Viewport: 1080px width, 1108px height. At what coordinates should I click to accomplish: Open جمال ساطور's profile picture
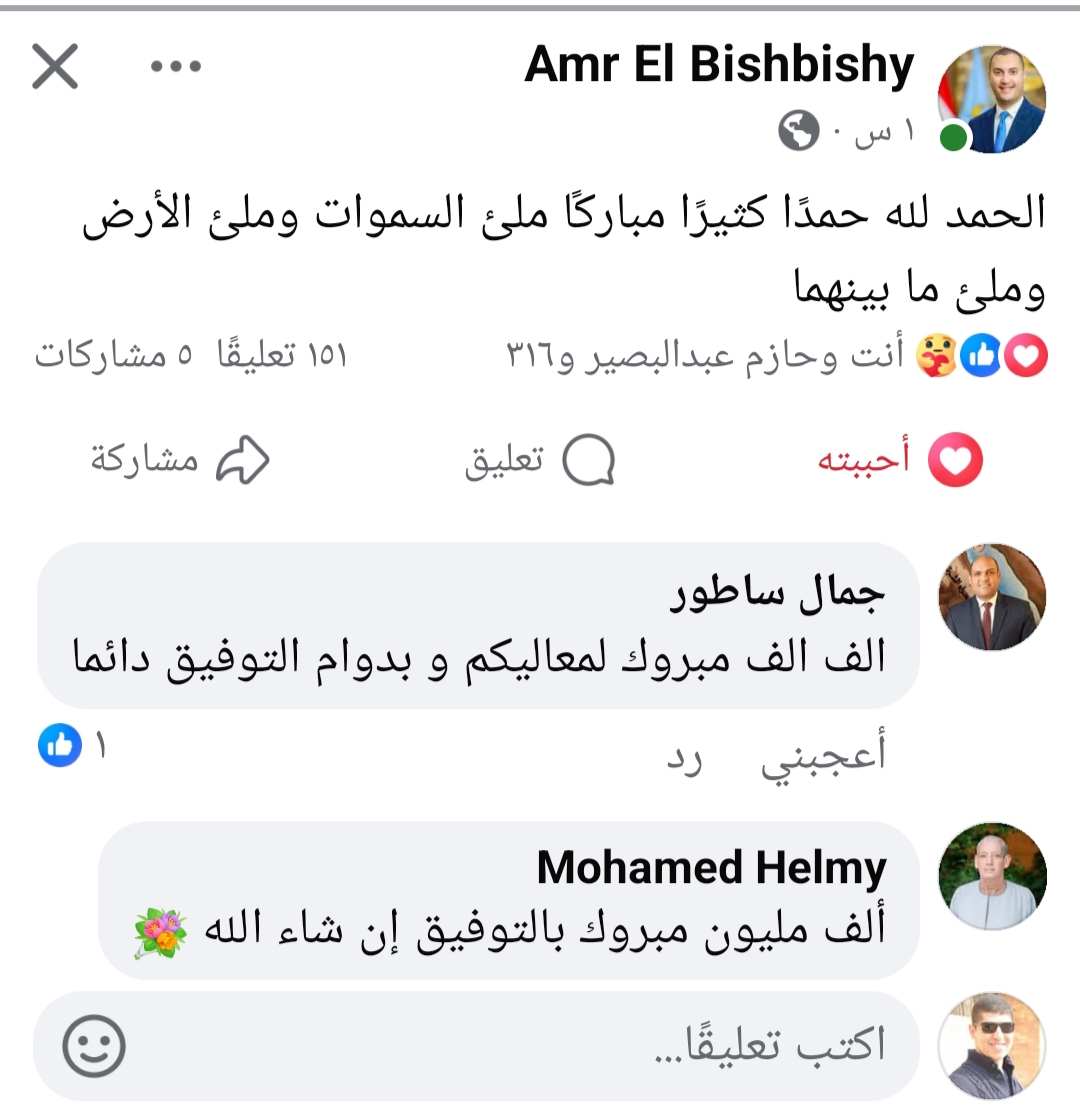coord(991,597)
